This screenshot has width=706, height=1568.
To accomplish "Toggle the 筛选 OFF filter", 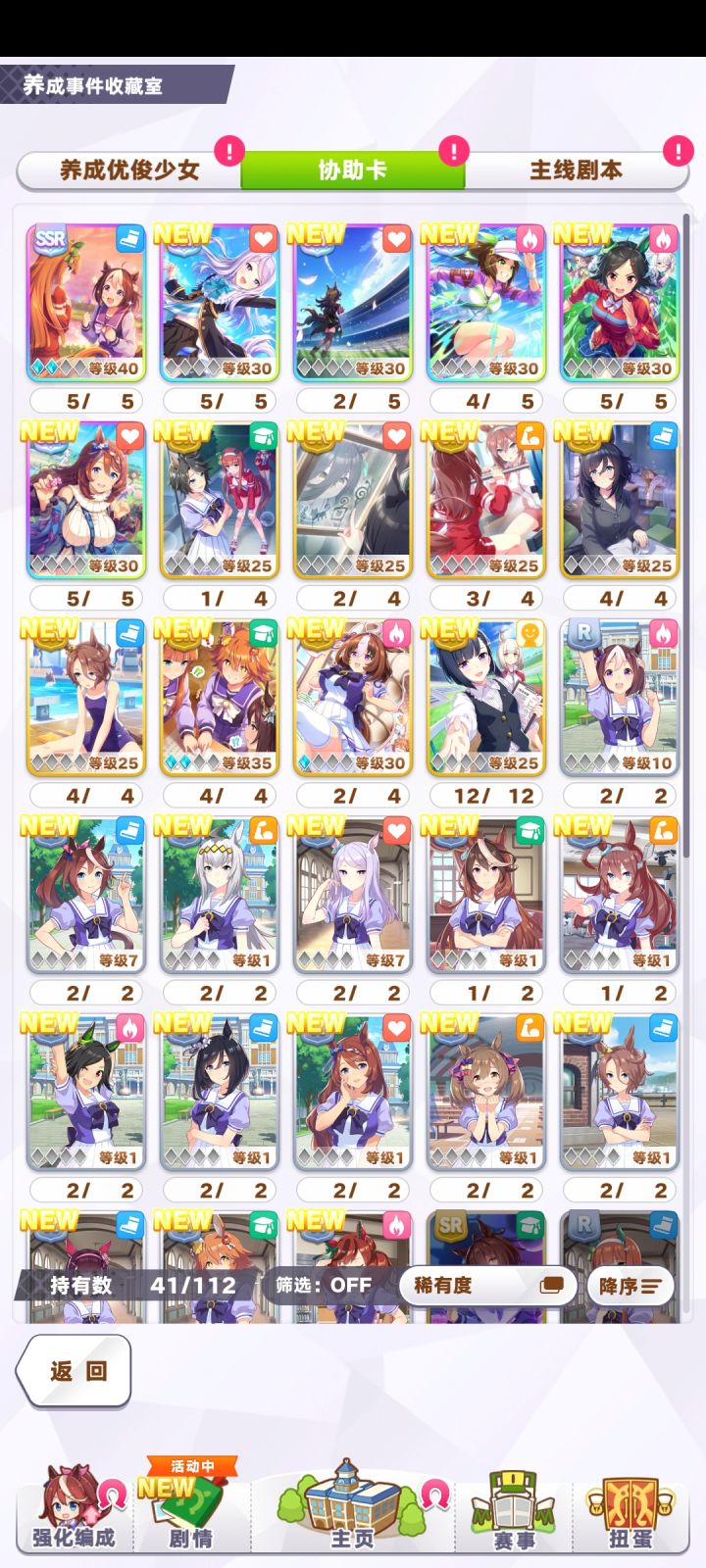I will [324, 1285].
